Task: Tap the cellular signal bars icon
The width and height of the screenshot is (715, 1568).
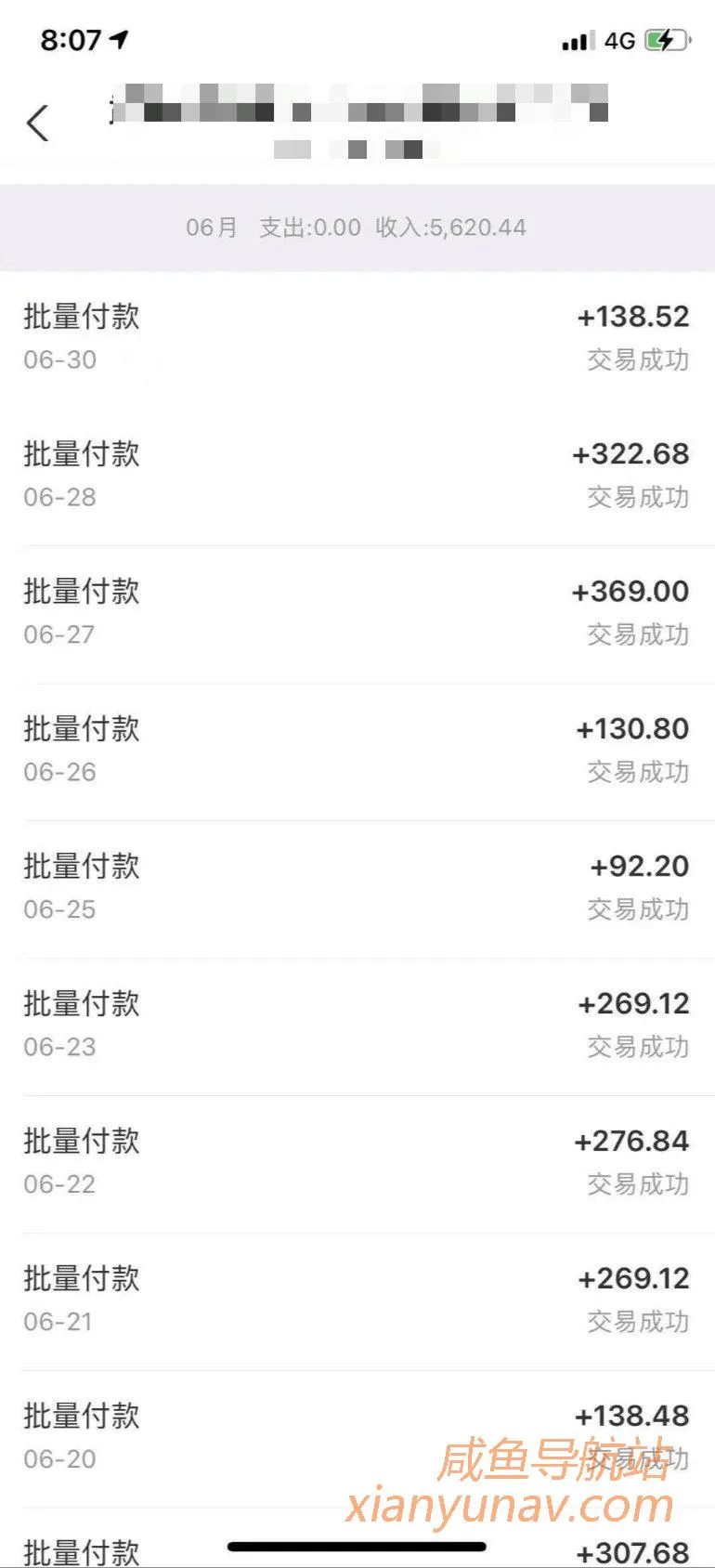Action: point(572,41)
